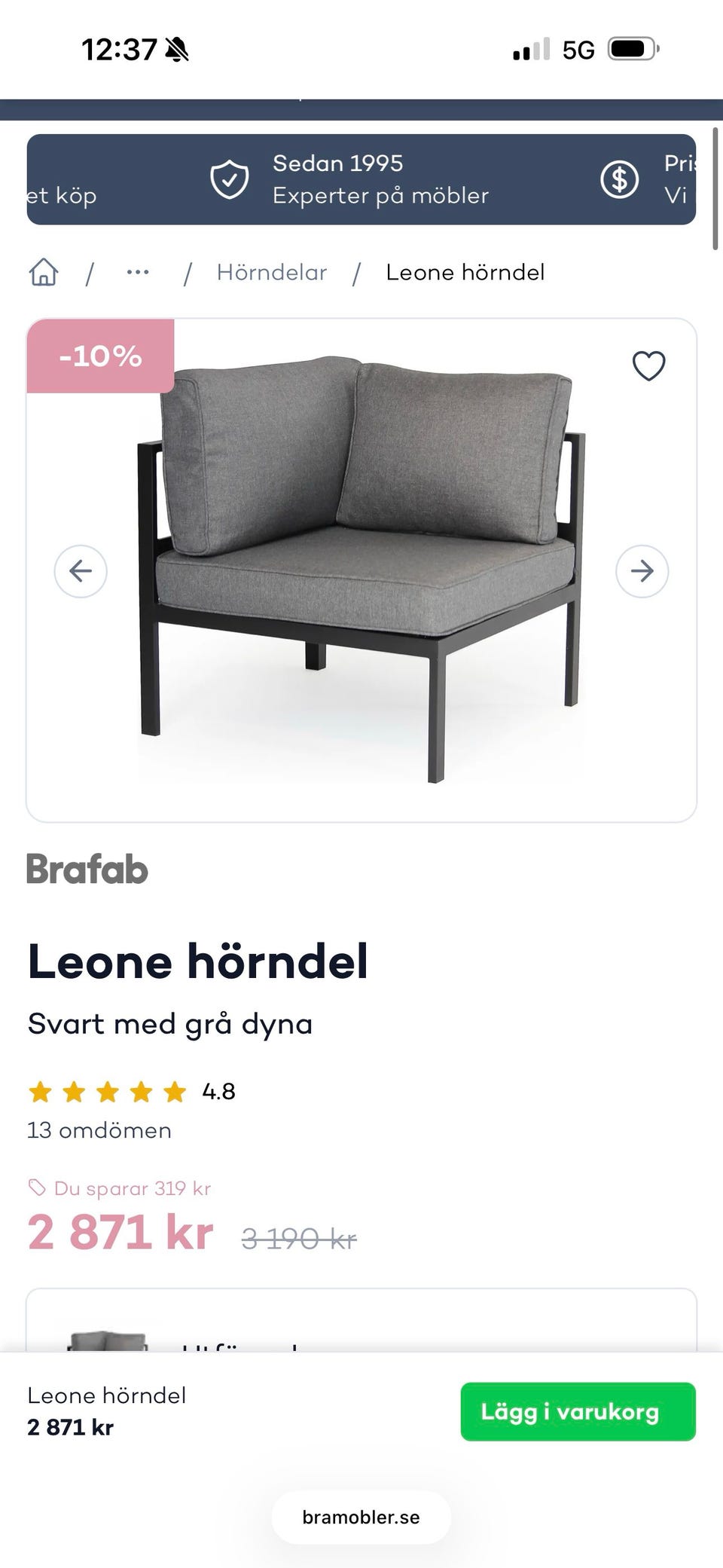Go back to the previous product image
723x1568 pixels.
(81, 572)
